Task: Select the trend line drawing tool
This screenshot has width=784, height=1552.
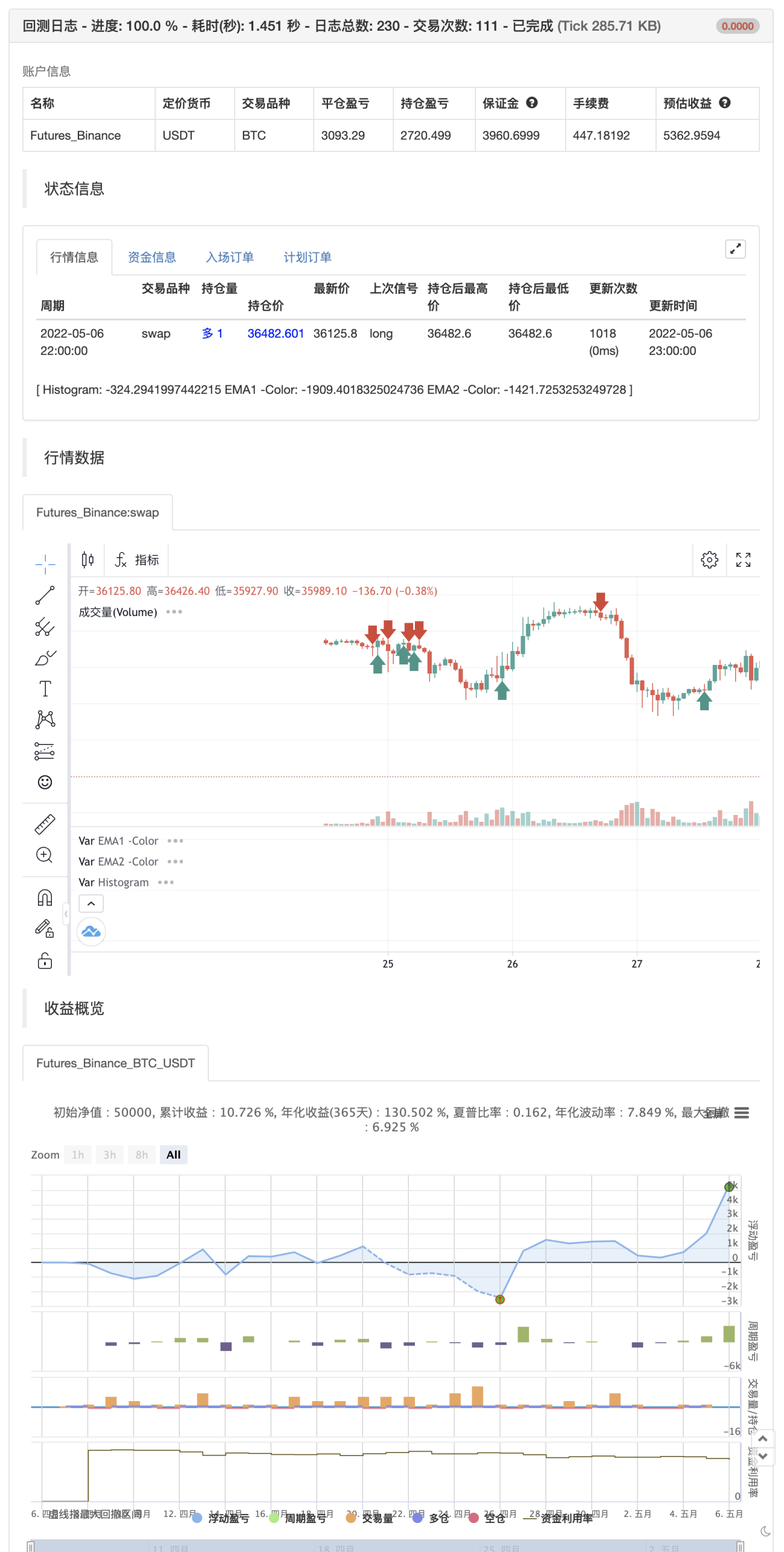Action: [x=45, y=595]
